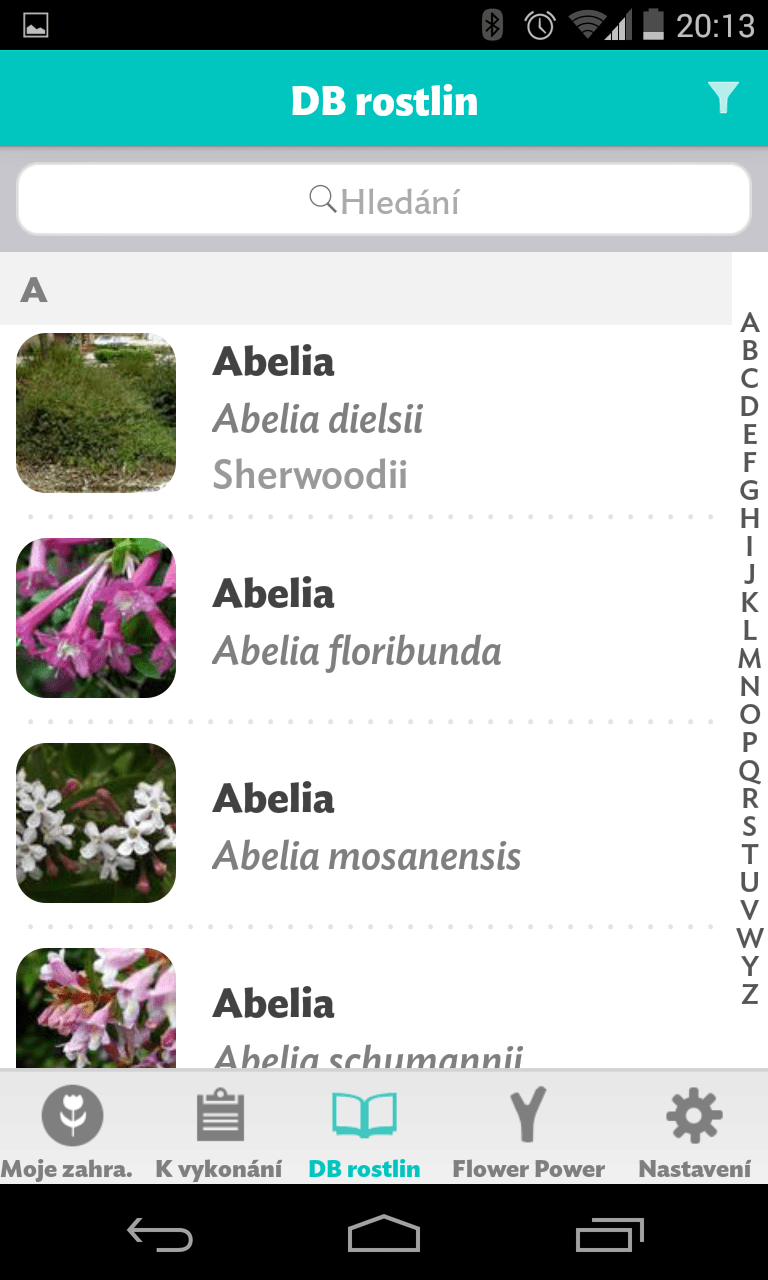
Task: Open the filter funnel icon
Action: pyautogui.click(x=723, y=98)
